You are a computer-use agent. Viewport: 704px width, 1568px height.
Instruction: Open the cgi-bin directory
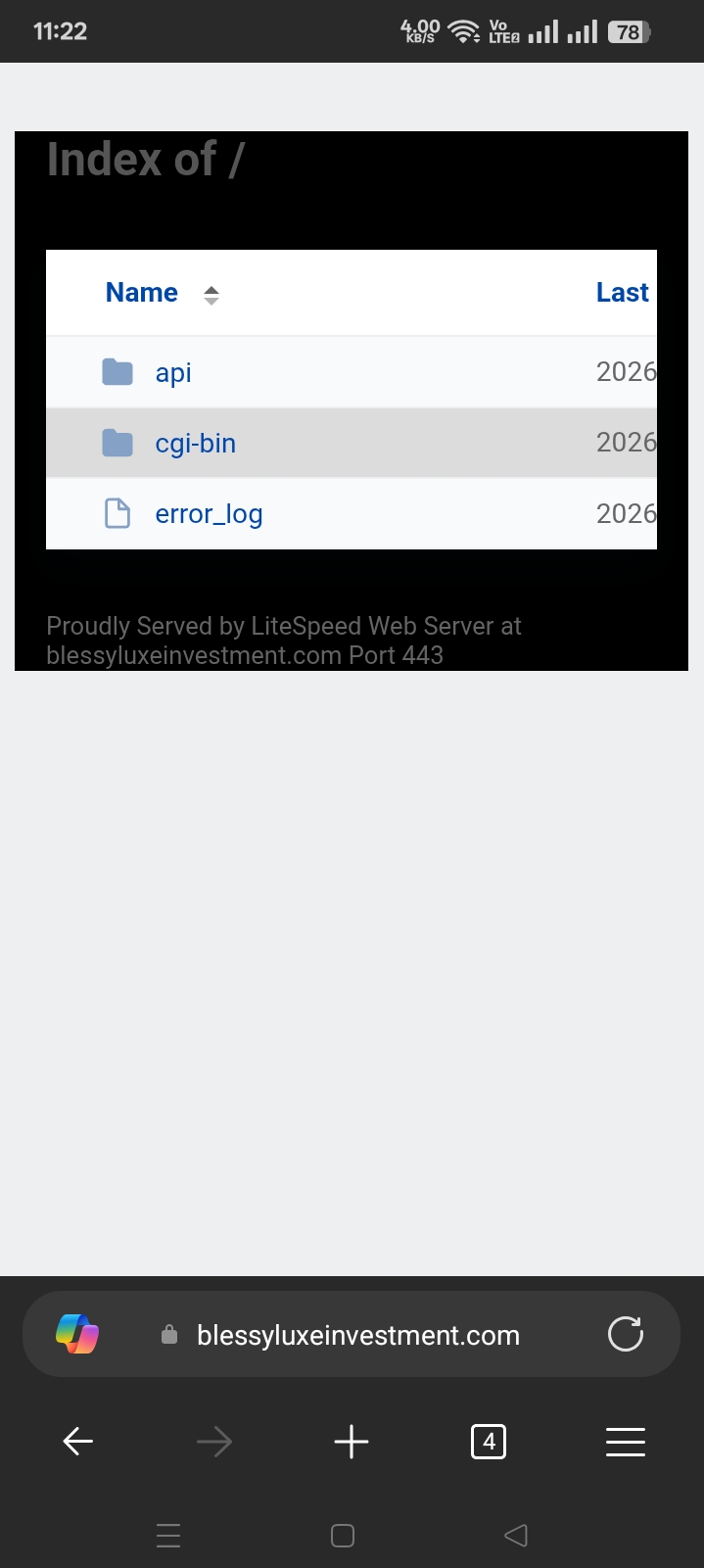tap(196, 444)
